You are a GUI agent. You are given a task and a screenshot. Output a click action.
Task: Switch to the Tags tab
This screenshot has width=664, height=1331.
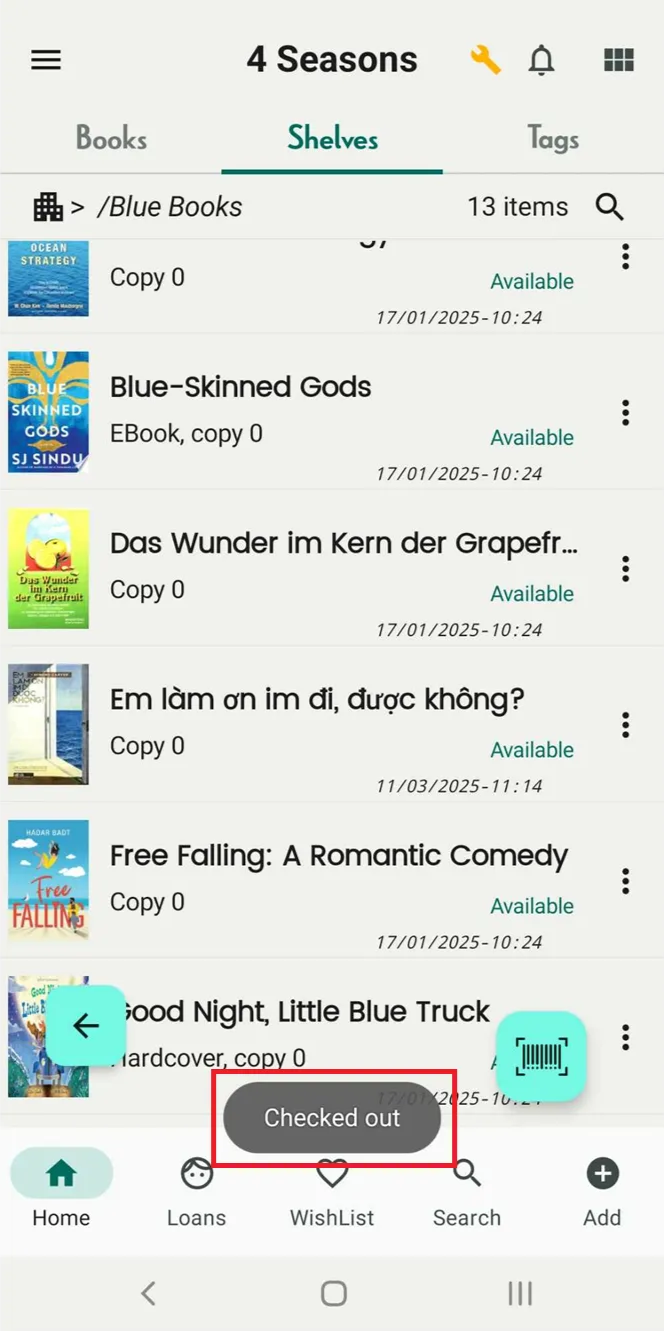(553, 138)
